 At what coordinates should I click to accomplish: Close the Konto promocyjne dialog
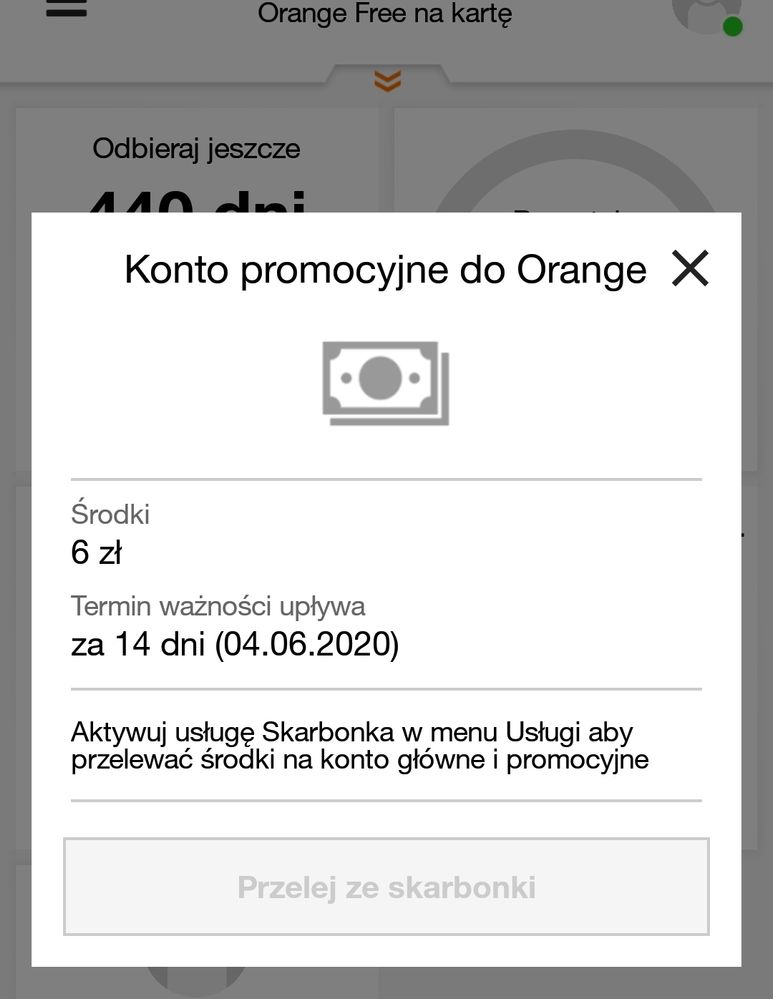pos(690,268)
